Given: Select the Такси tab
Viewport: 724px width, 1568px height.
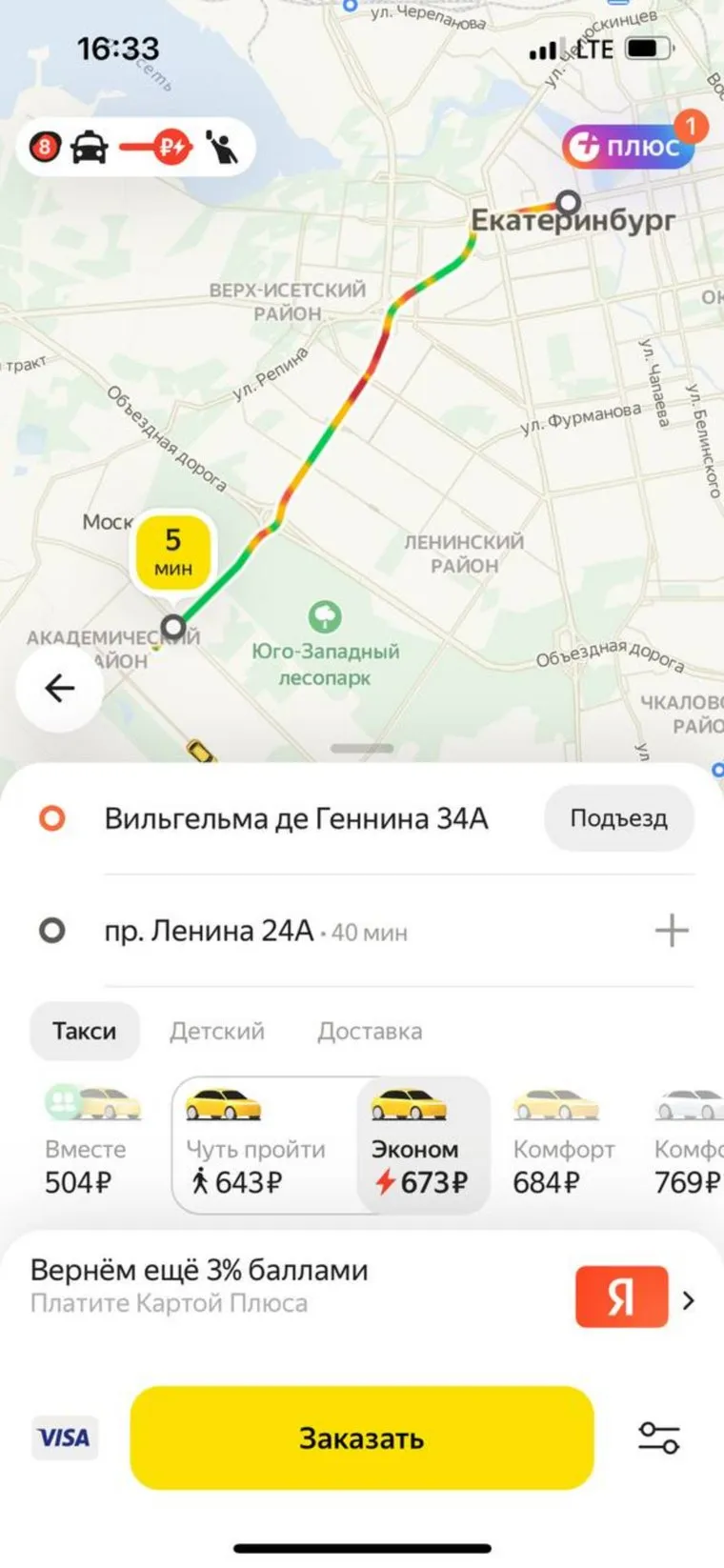Looking at the screenshot, I should 84,1031.
